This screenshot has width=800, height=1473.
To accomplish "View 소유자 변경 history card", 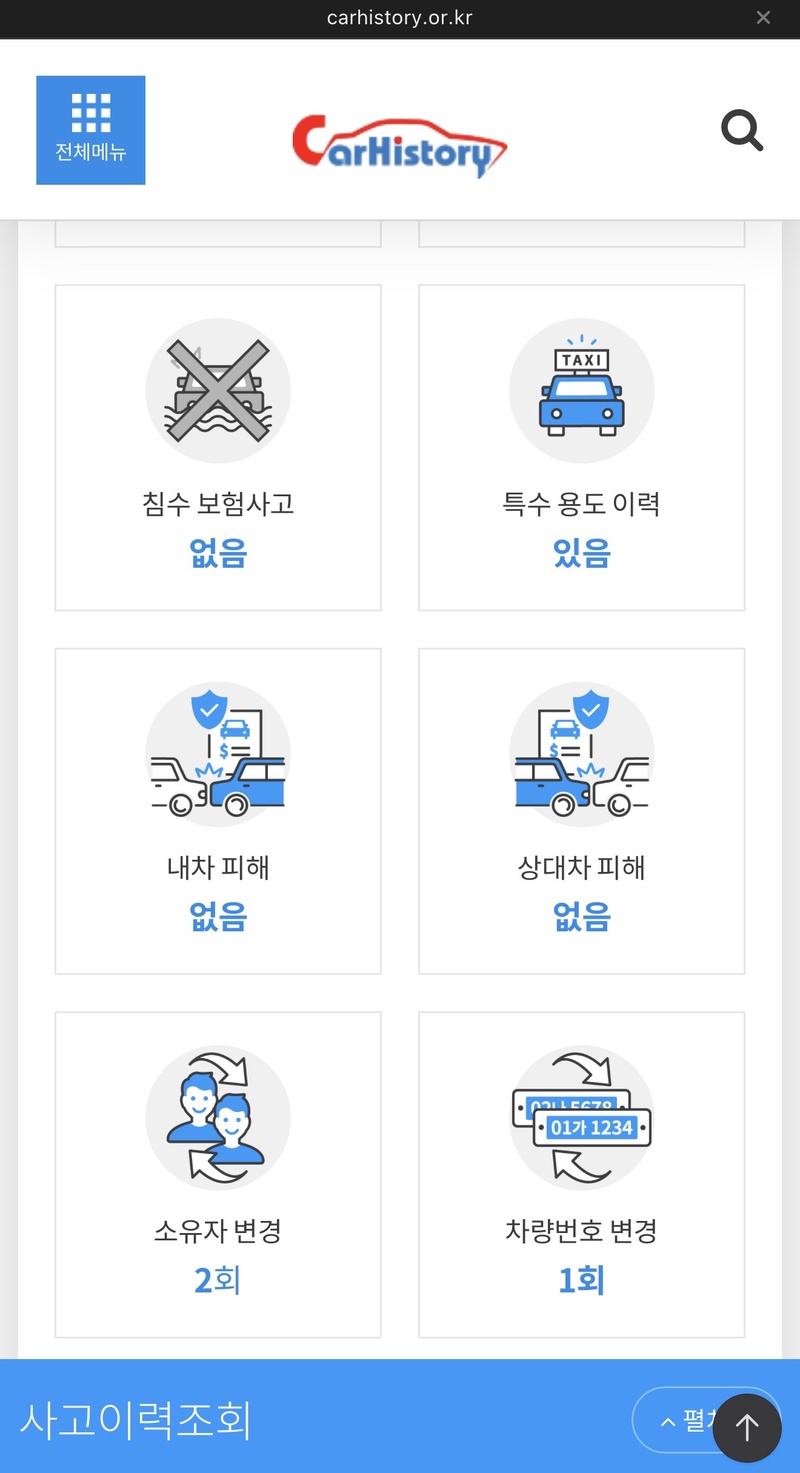I will [x=218, y=1174].
